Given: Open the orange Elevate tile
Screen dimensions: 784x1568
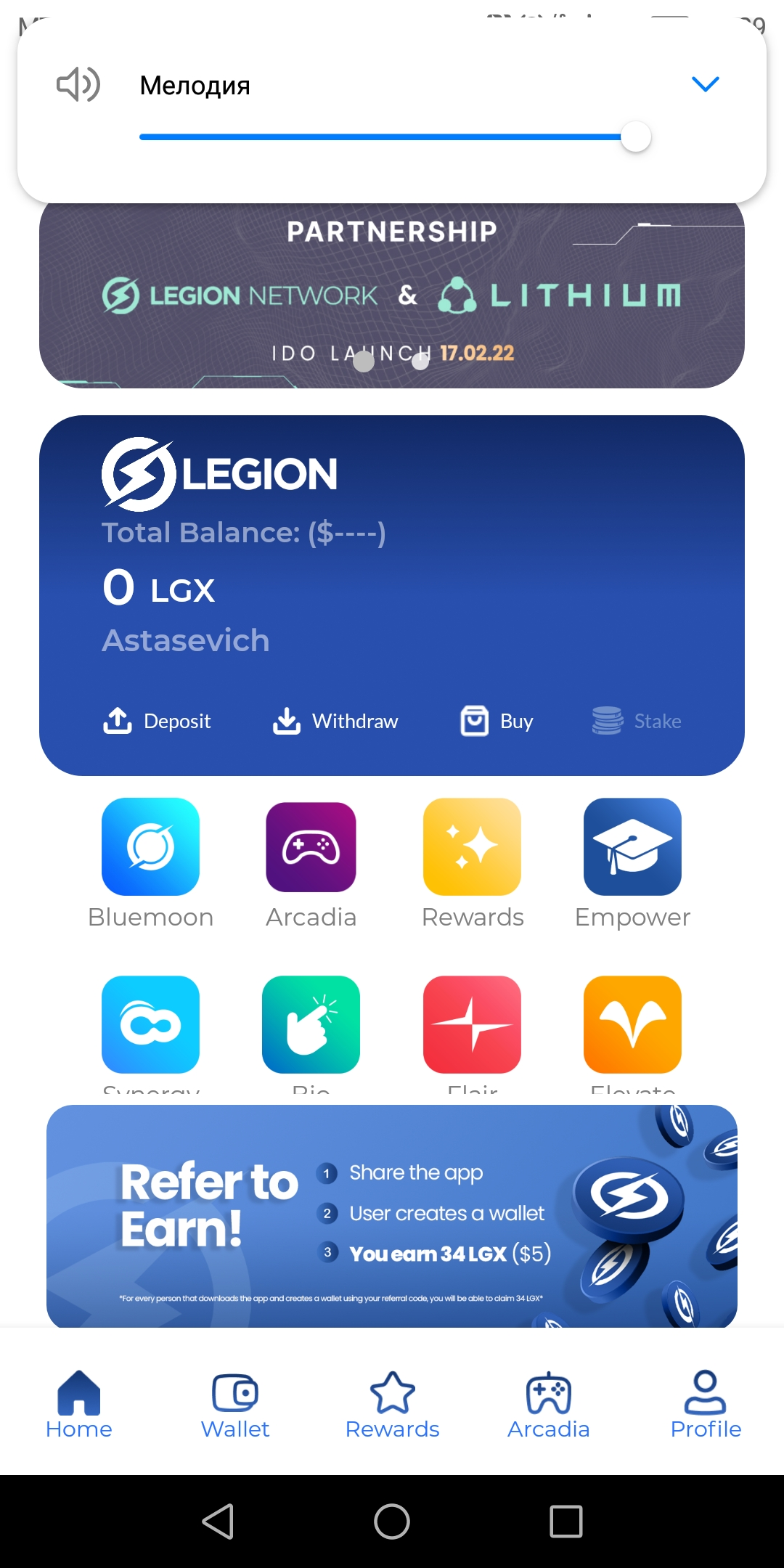Looking at the screenshot, I should [632, 1024].
